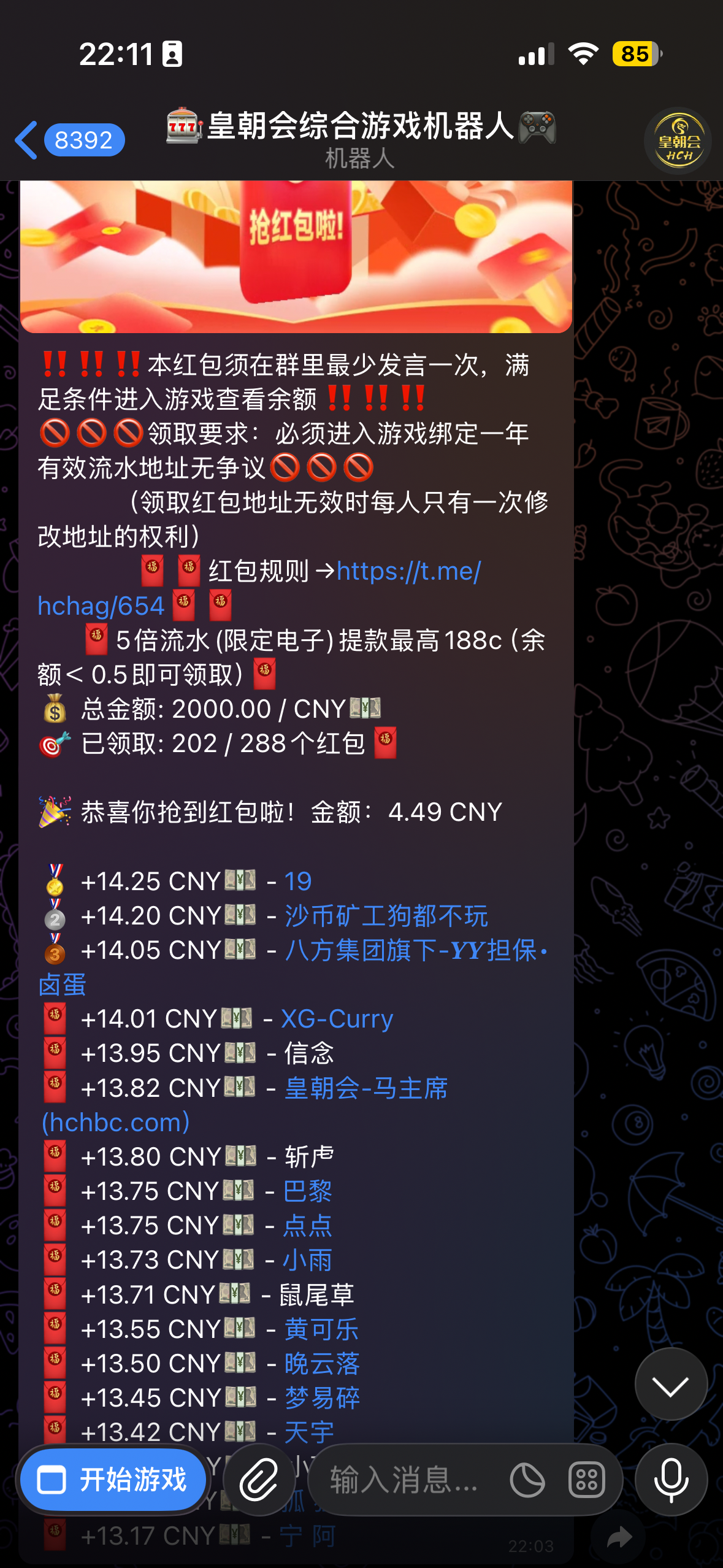Record a voice message with the microphone
723x1568 pixels.
coord(671,1480)
